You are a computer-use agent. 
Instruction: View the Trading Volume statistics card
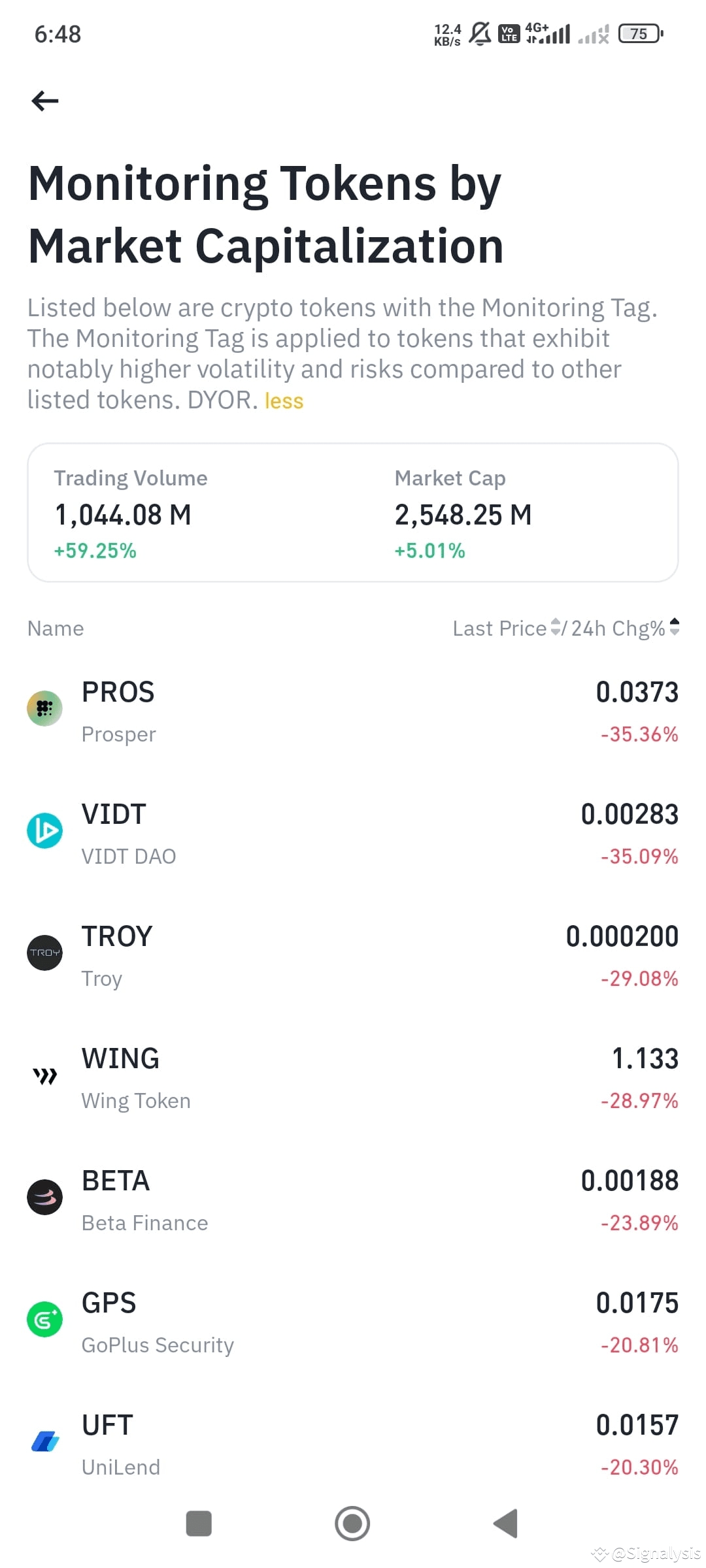[131, 514]
